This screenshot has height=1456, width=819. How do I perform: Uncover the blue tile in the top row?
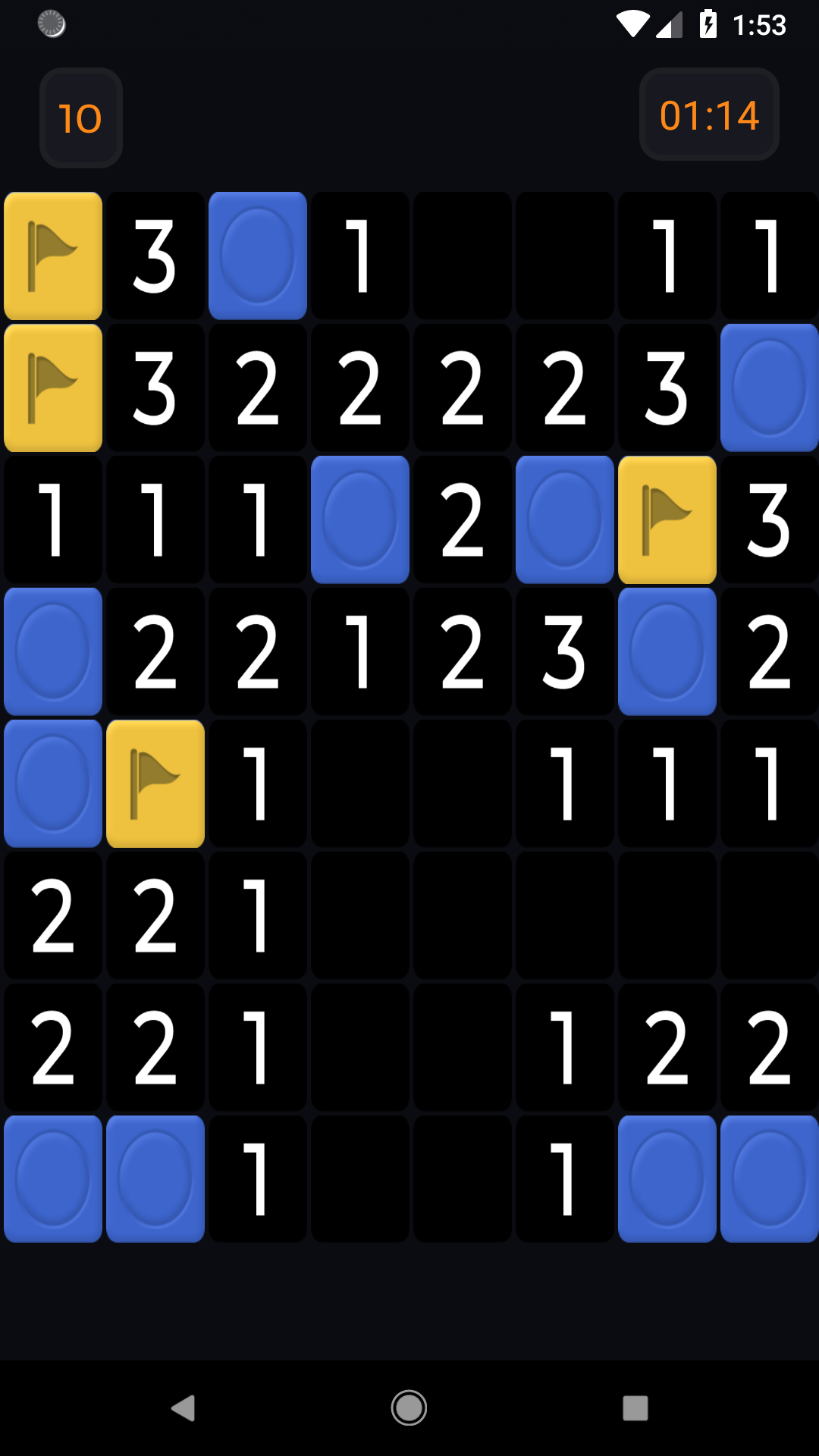tap(258, 256)
